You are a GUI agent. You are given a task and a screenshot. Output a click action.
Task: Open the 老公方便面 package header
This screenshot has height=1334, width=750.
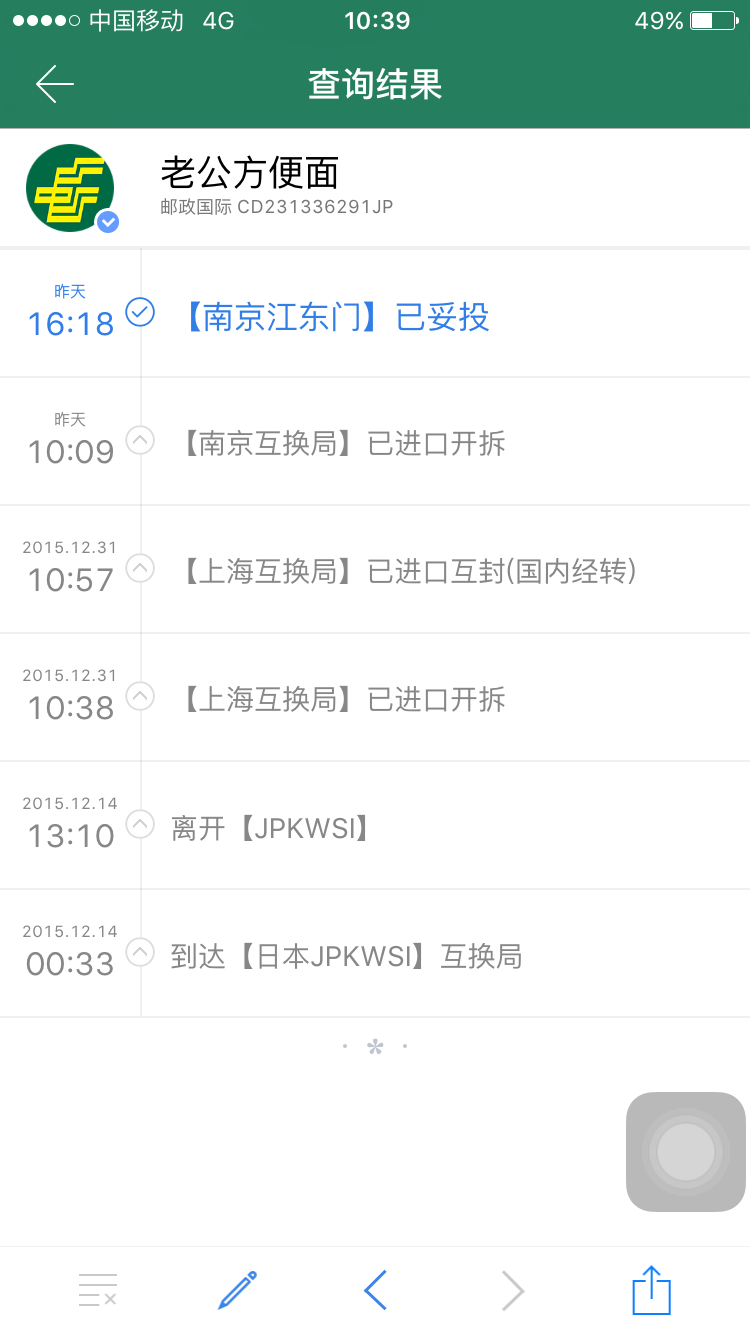(375, 188)
